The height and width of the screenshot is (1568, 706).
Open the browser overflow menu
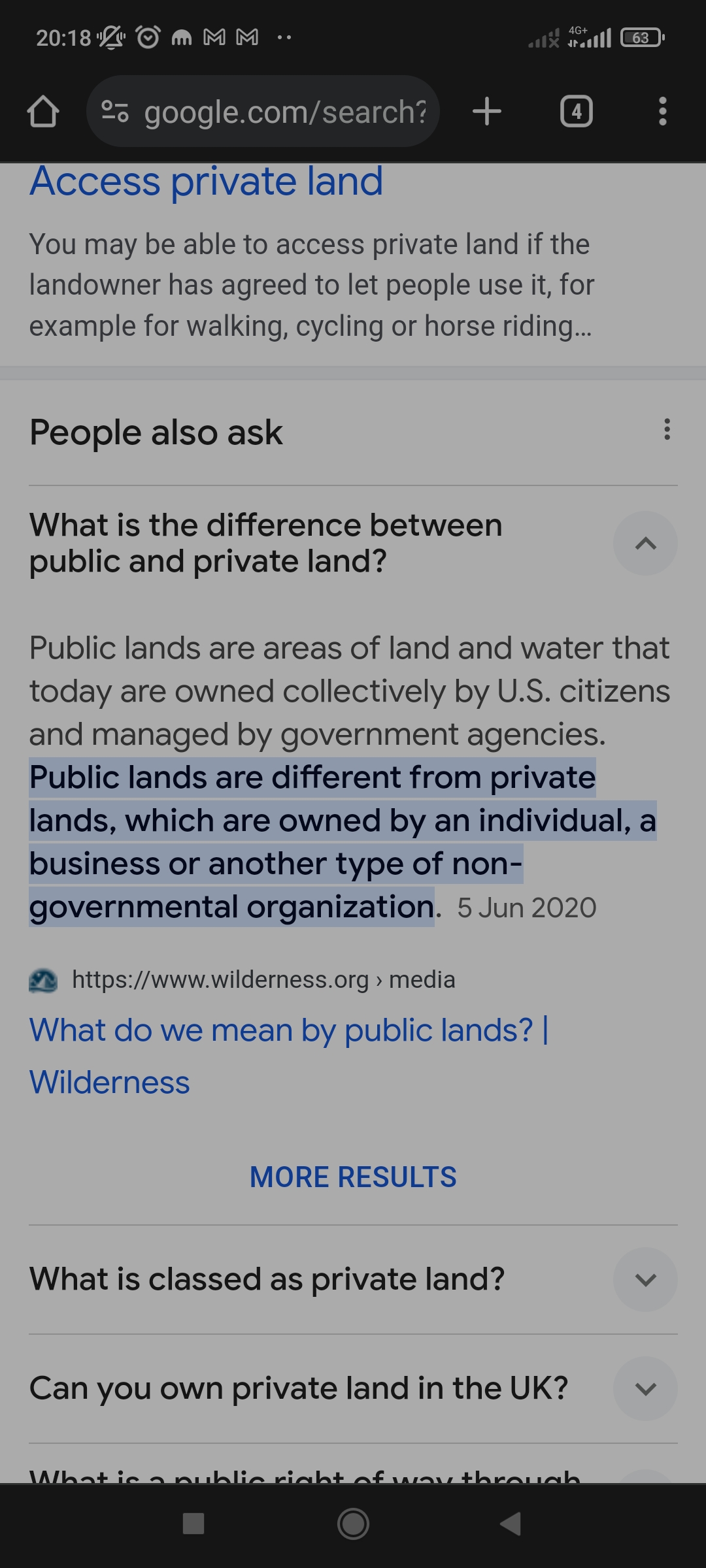(x=663, y=112)
